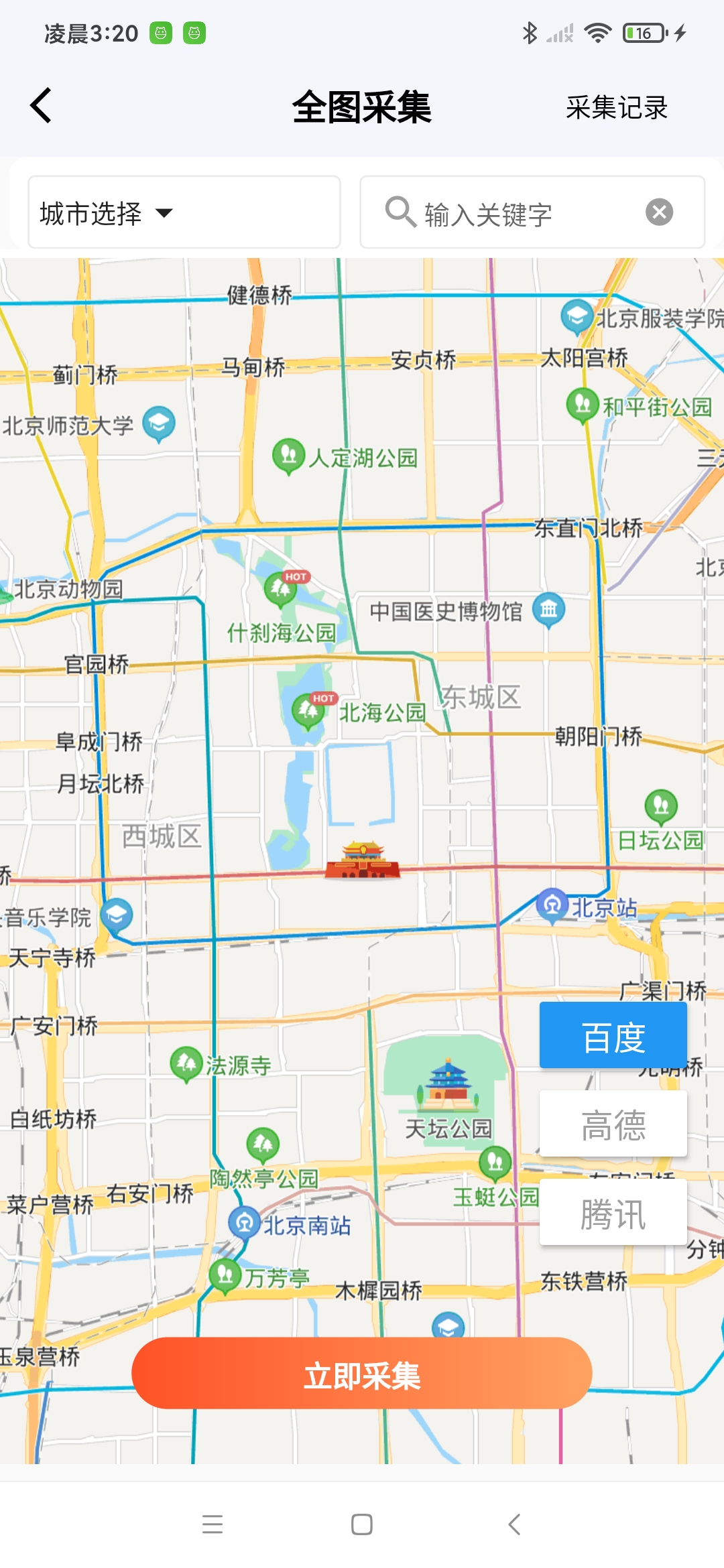Choose 腾讯 as map source
The image size is (724, 1568).
613,1212
